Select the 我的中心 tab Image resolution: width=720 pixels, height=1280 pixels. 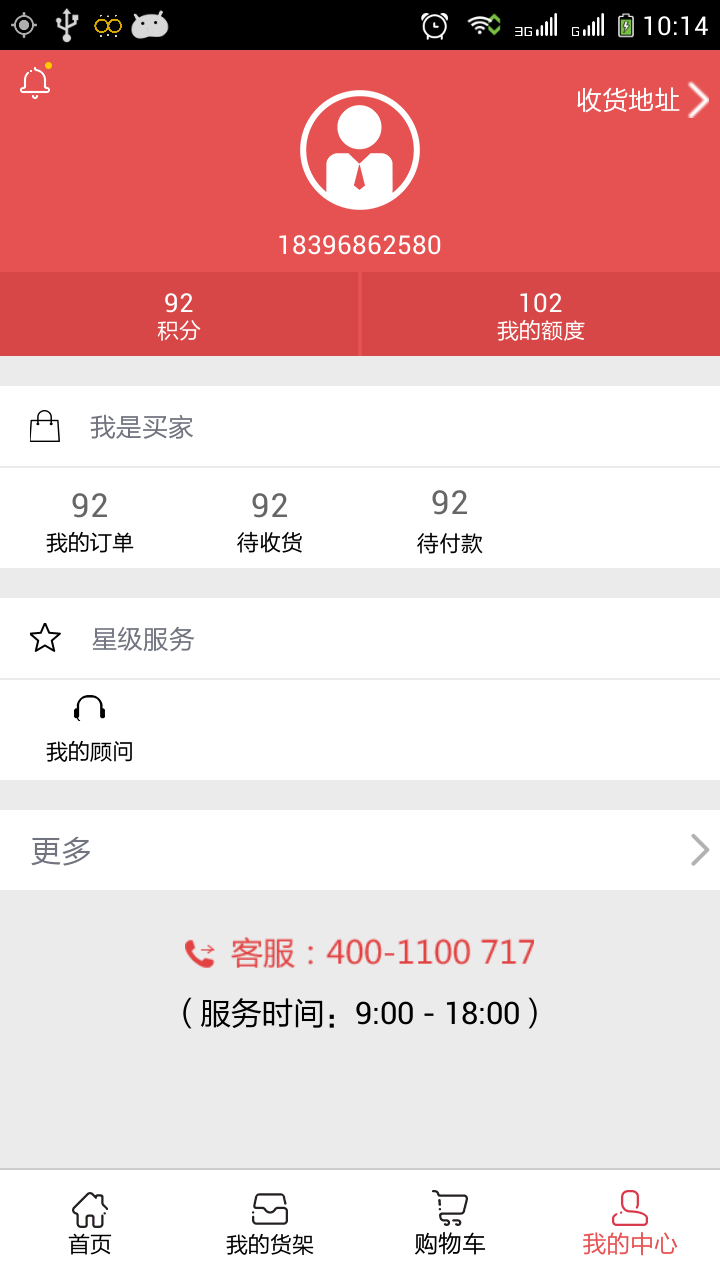[x=630, y=1224]
